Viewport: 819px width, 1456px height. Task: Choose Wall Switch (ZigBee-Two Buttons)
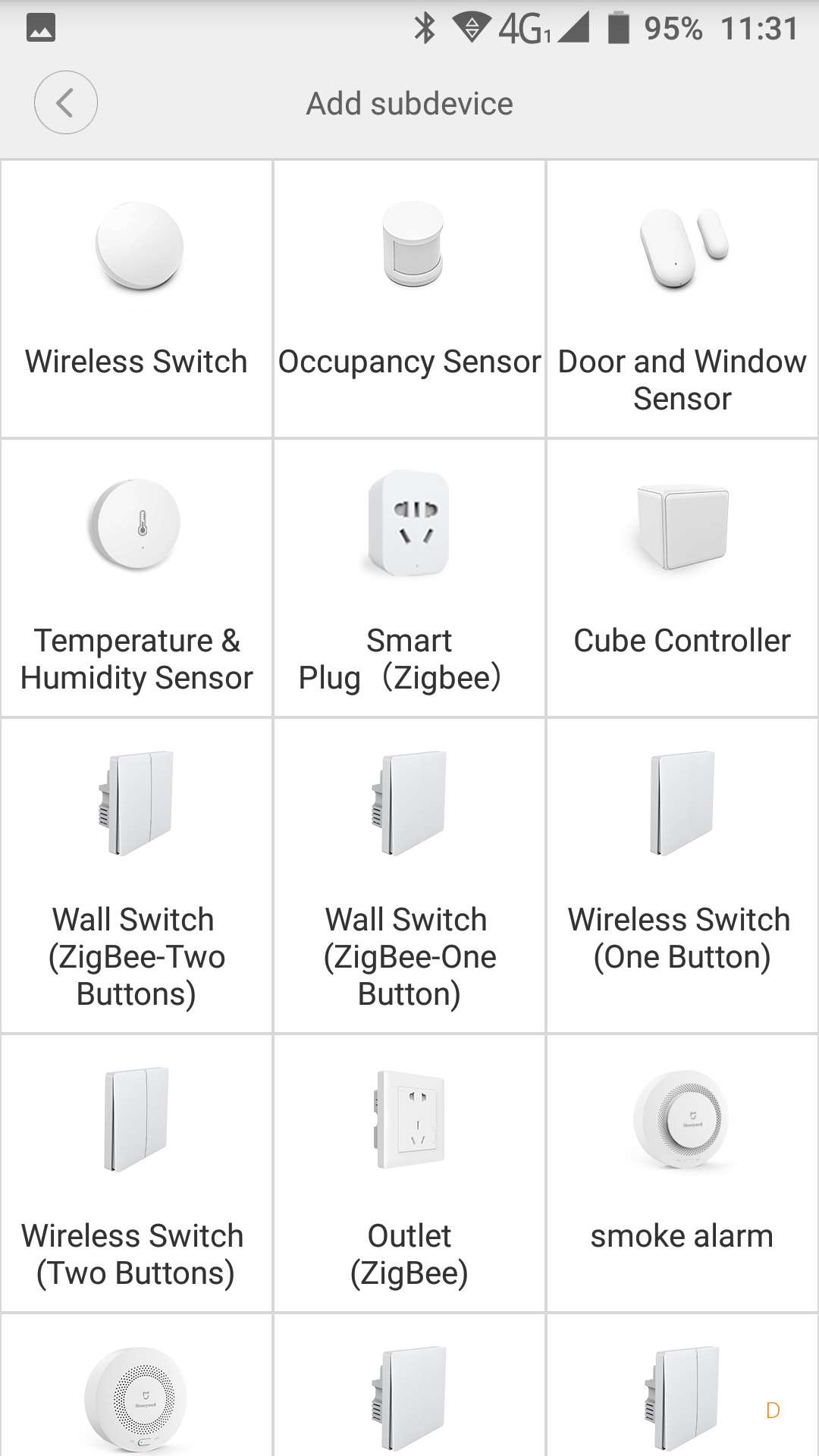[136, 875]
